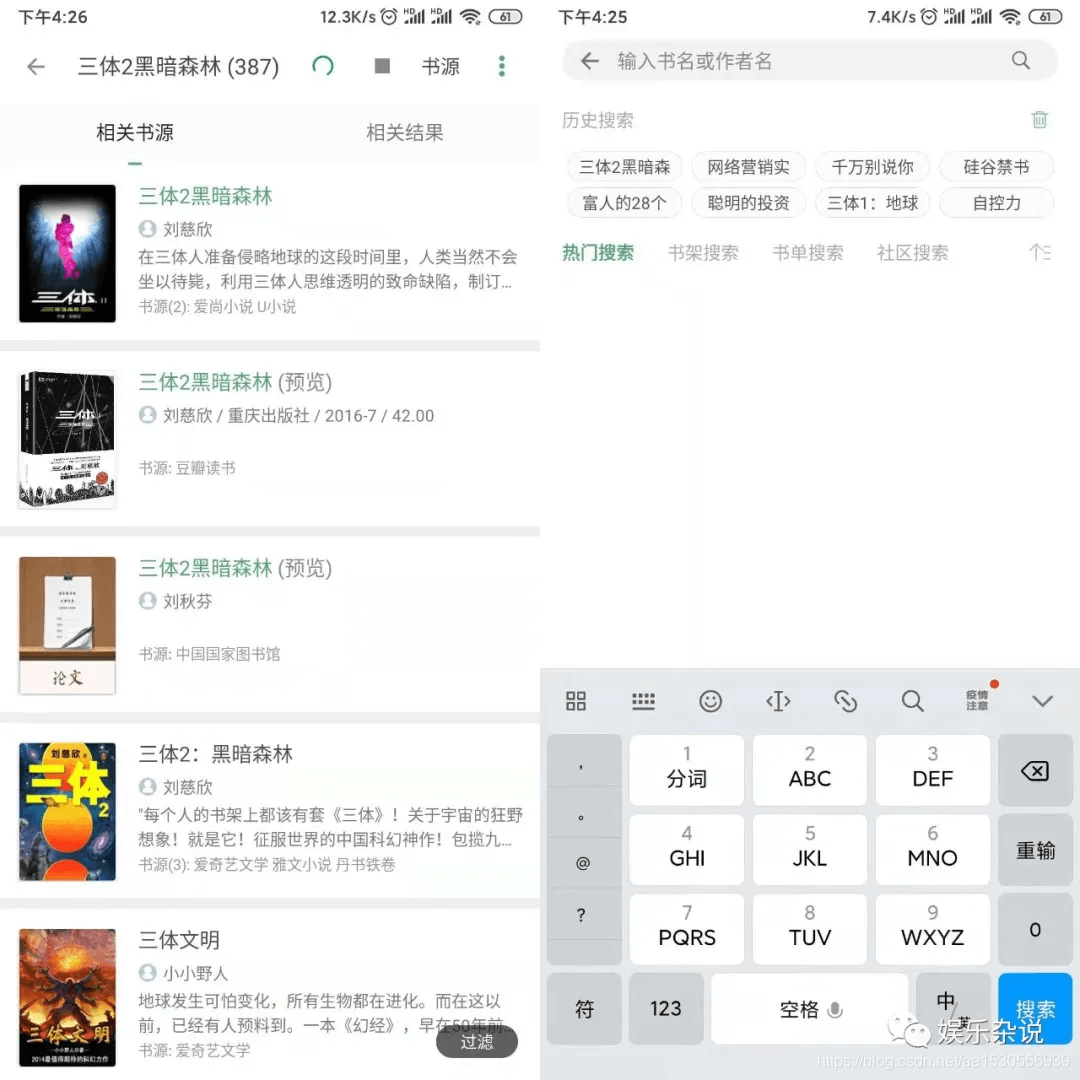
Task: Pick the 自控力 history chip
Action: 996,203
